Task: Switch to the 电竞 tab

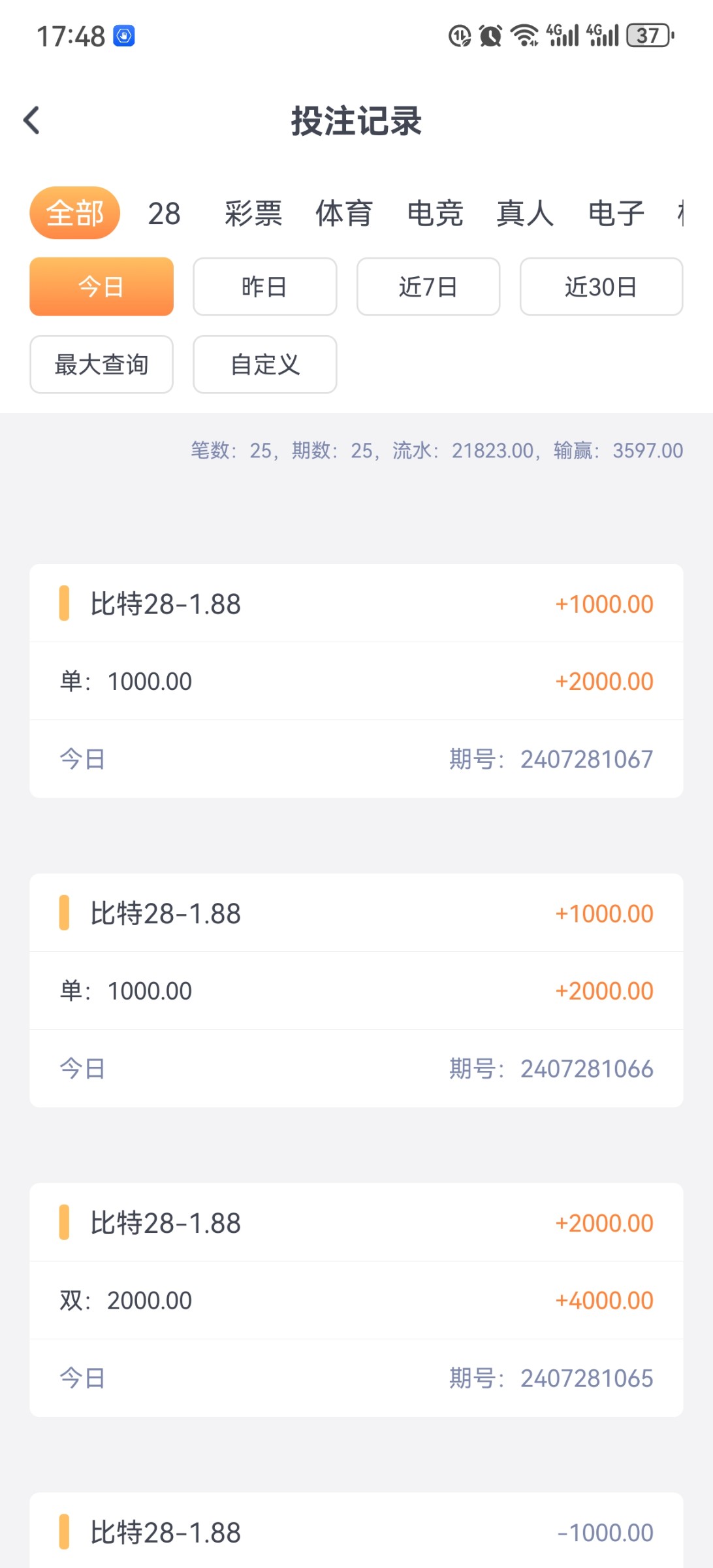Action: pyautogui.click(x=435, y=214)
